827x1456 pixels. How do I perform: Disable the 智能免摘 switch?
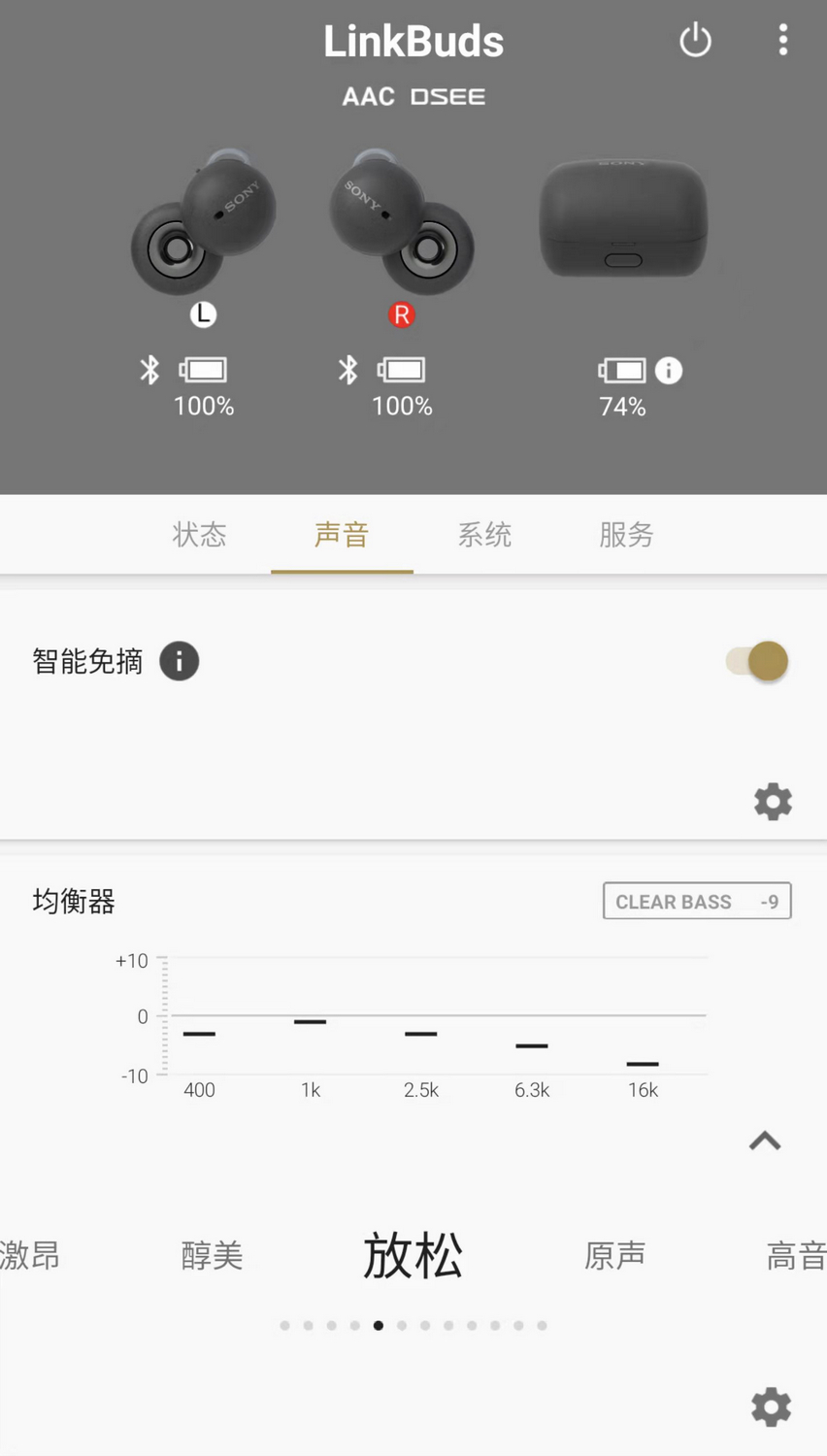tap(755, 661)
